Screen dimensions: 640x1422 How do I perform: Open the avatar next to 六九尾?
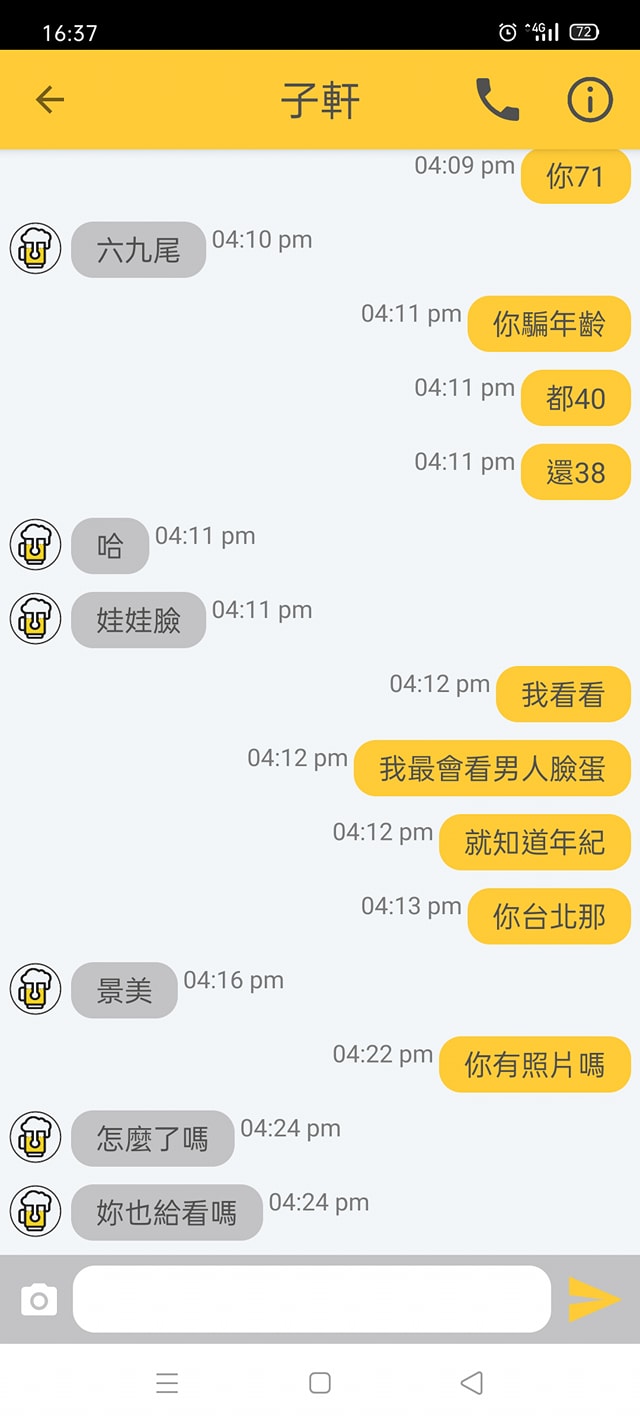click(x=35, y=248)
